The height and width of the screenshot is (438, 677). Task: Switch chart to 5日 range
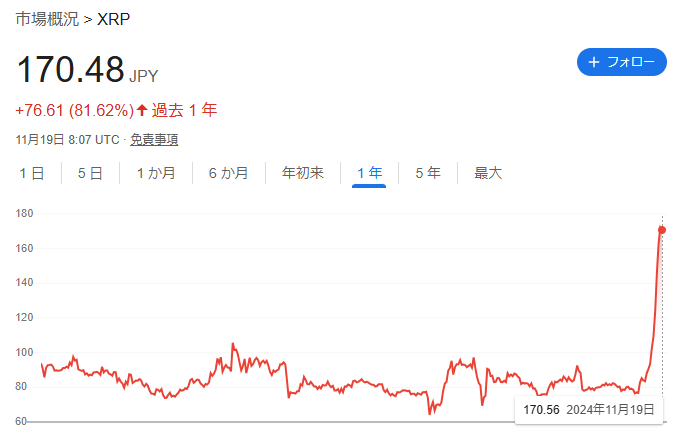(x=90, y=173)
